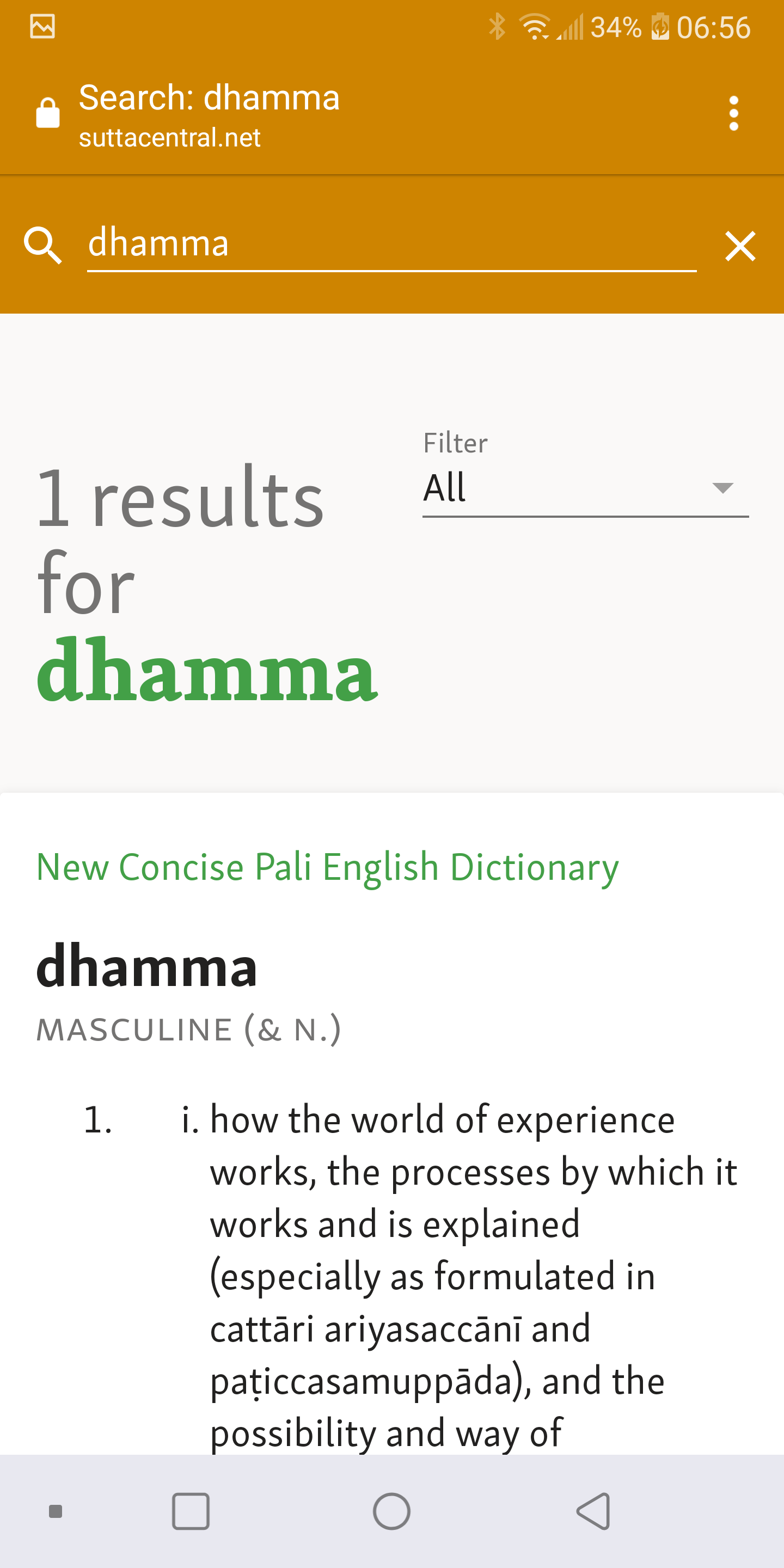
Task: Open the browser overflow menu
Action: 733,113
